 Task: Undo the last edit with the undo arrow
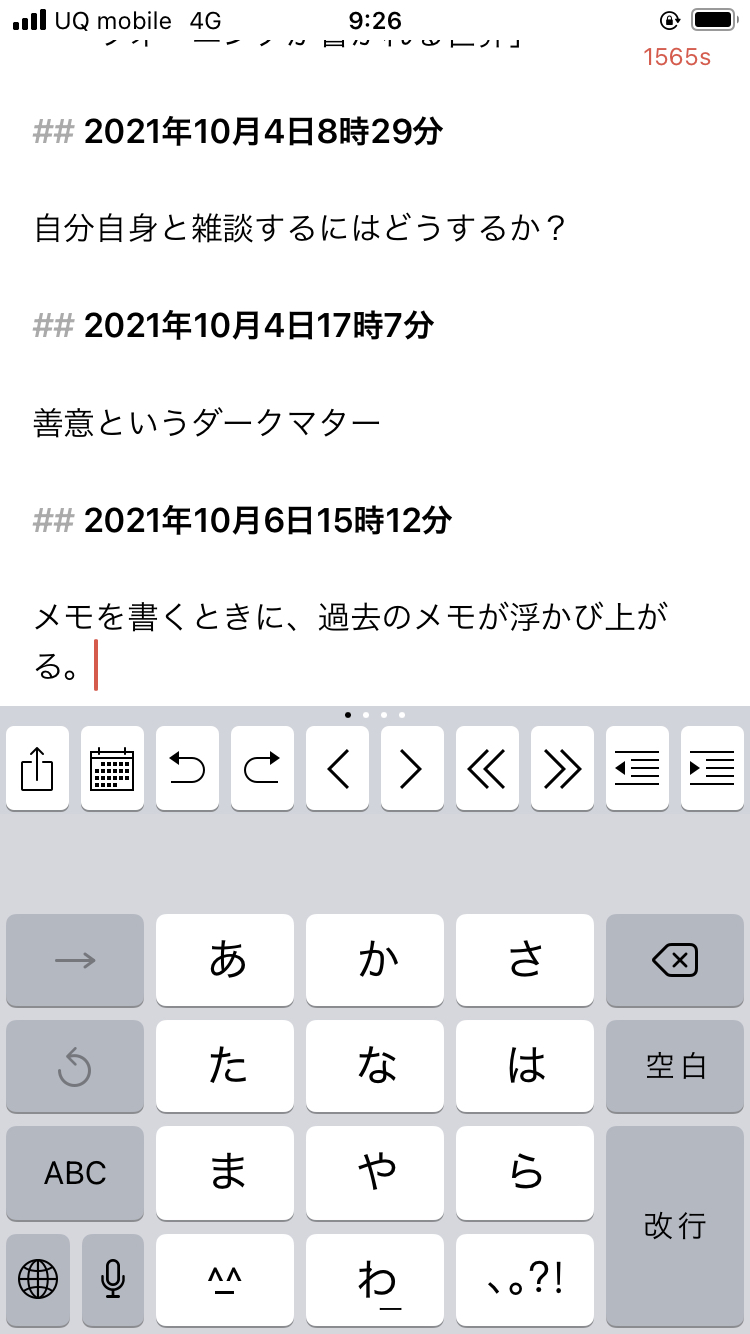coord(187,769)
